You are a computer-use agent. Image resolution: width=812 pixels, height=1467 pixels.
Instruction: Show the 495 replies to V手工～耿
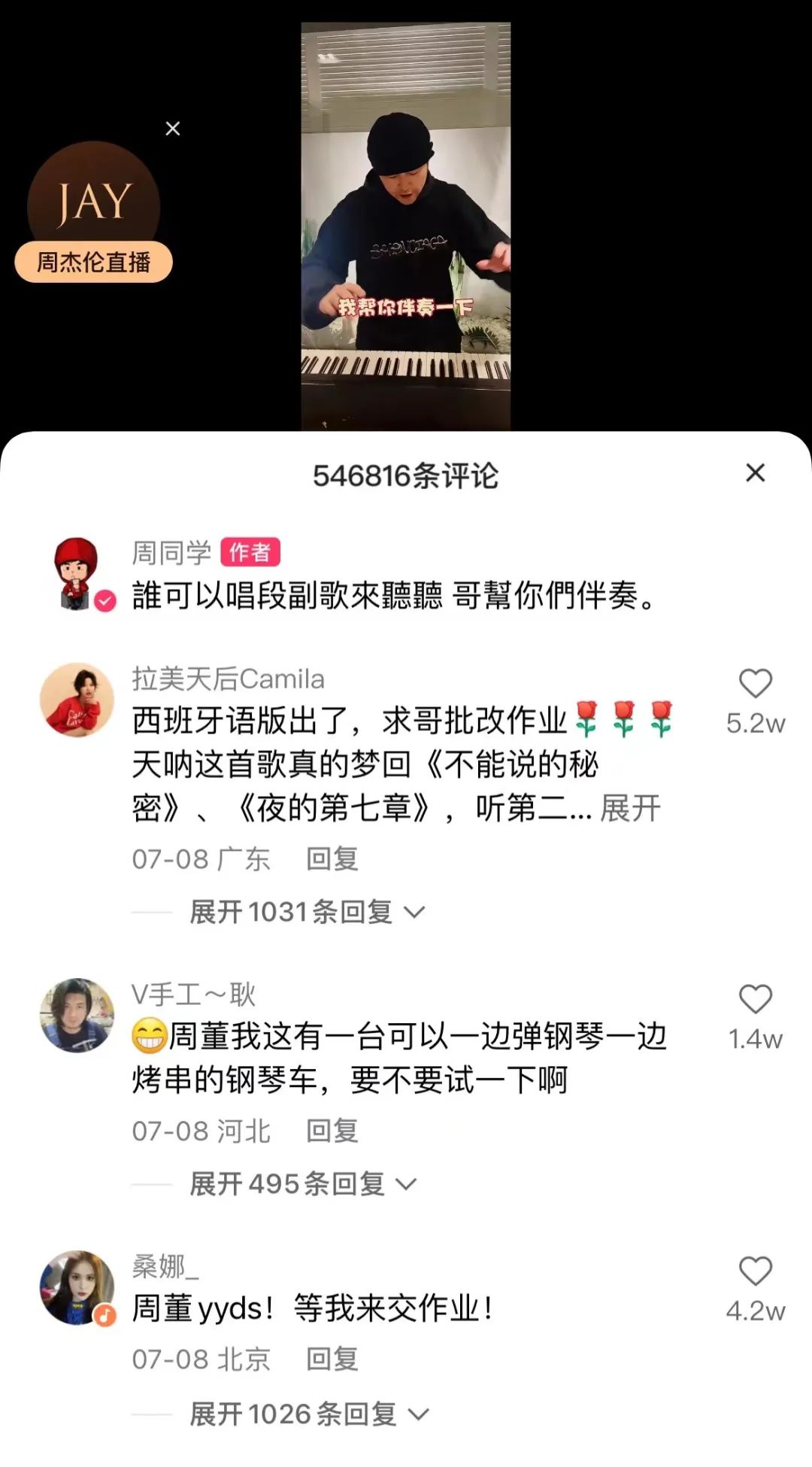click(302, 1184)
